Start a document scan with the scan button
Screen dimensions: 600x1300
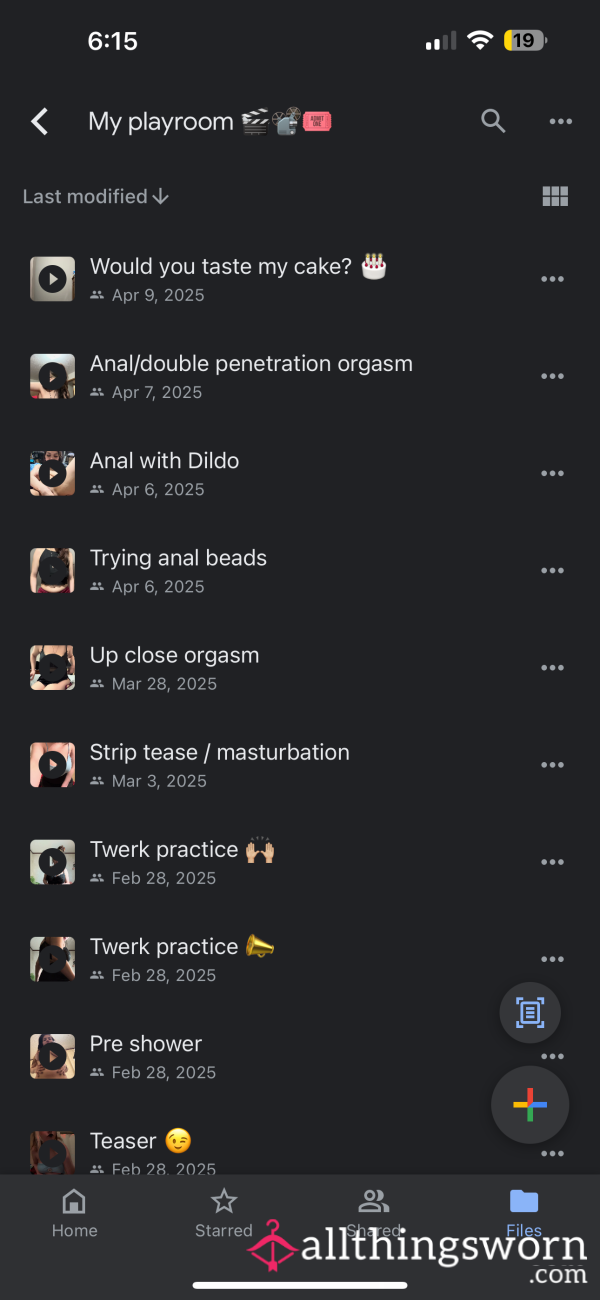pyautogui.click(x=530, y=1013)
